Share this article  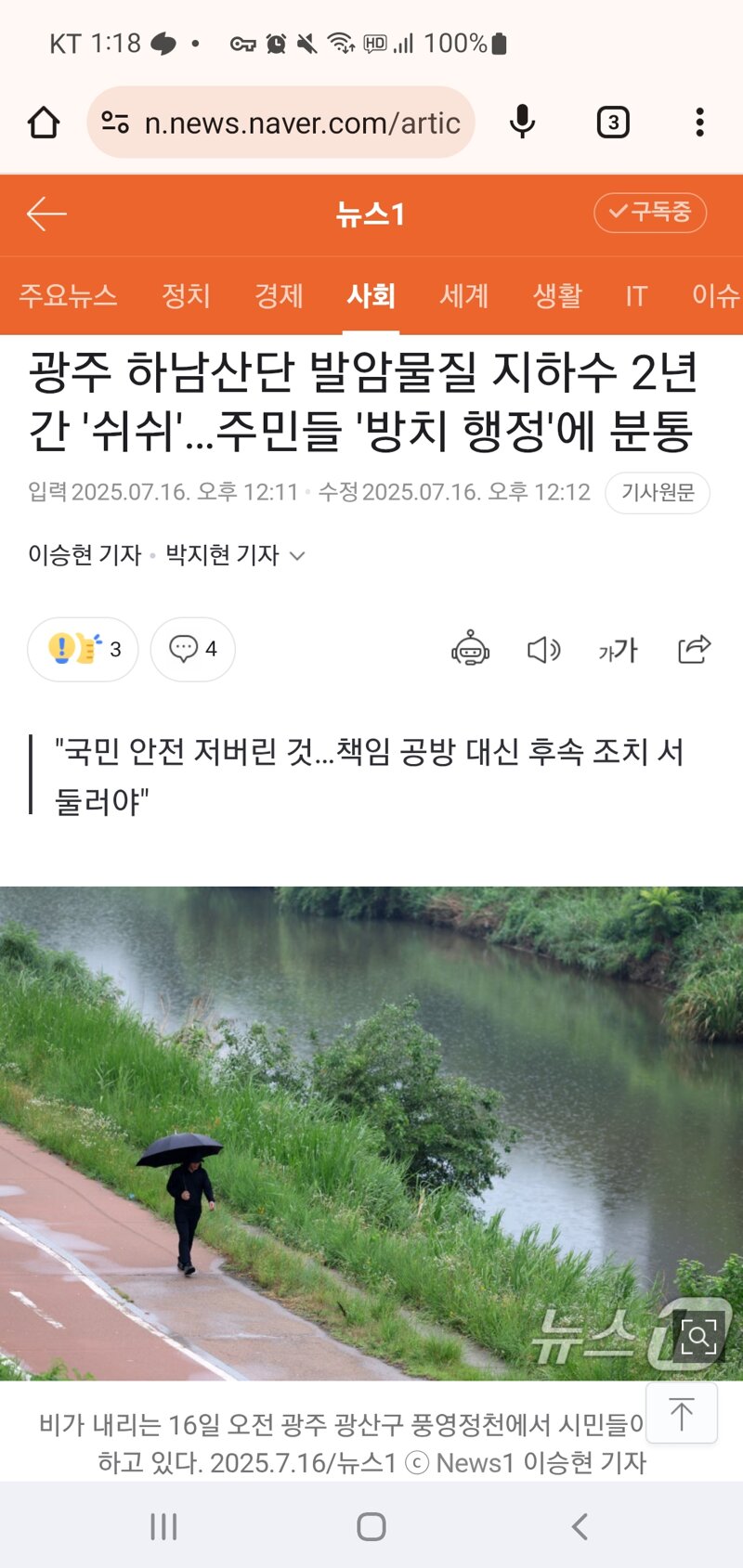click(694, 649)
